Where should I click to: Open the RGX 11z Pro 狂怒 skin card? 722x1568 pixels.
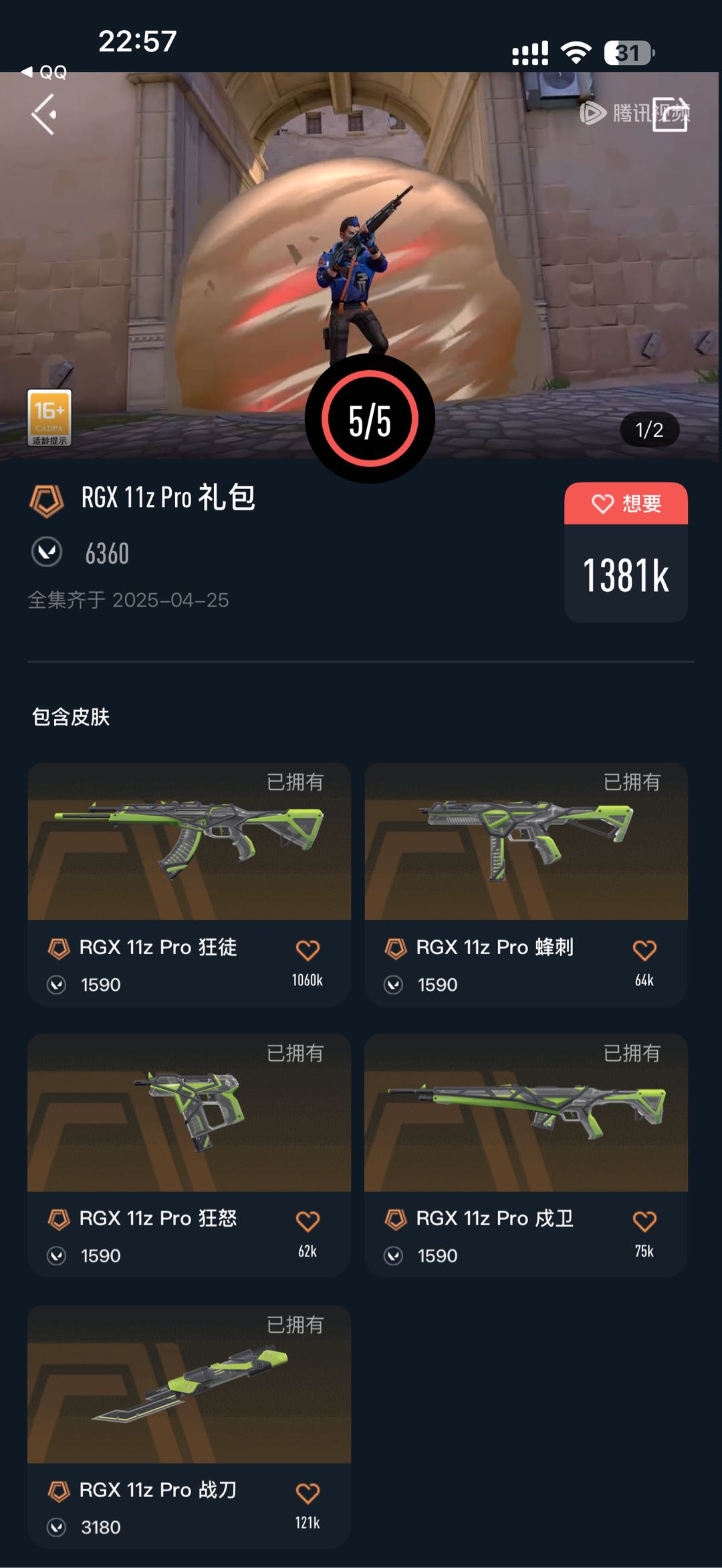[x=189, y=1156]
